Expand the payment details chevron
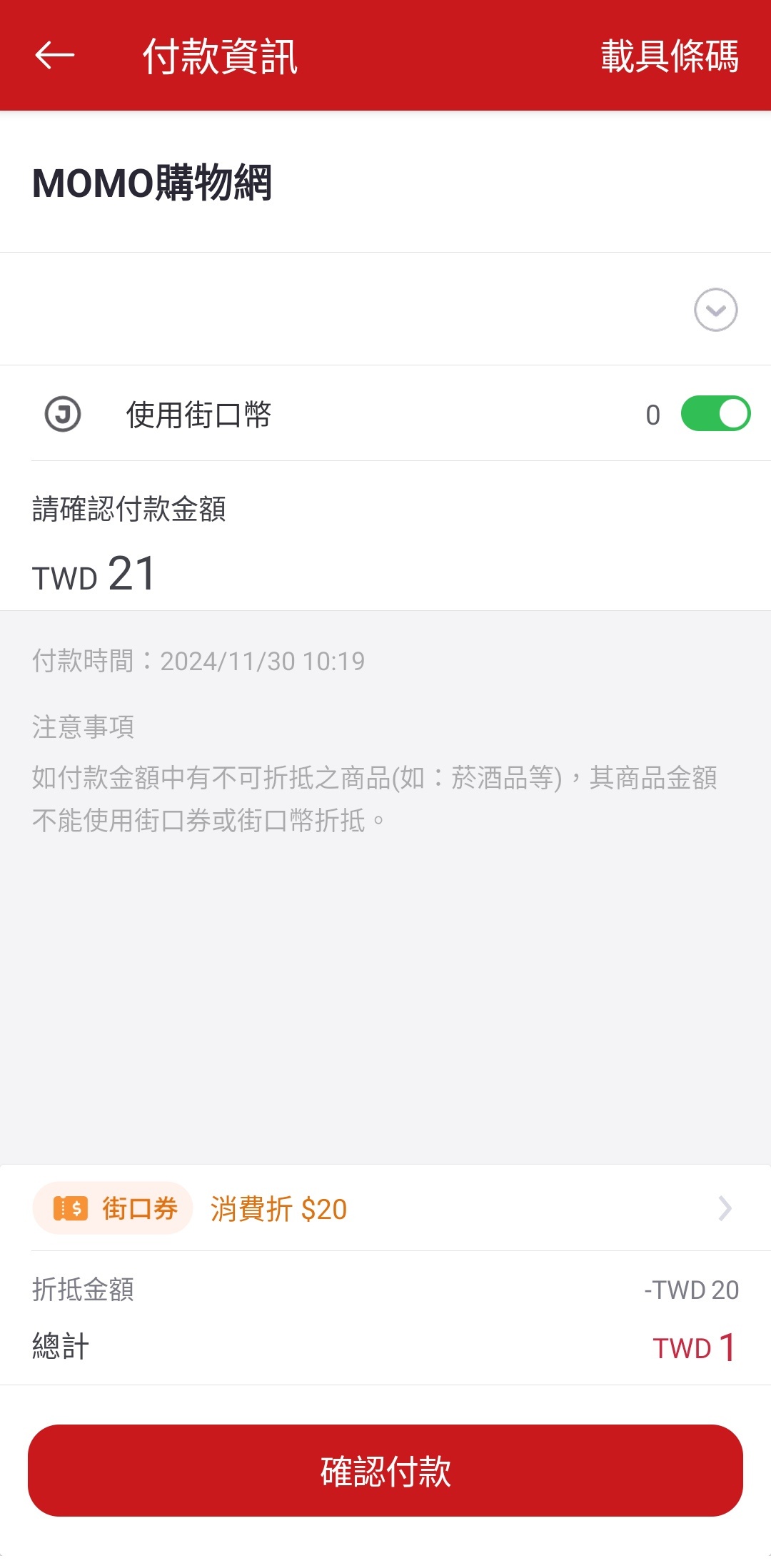The width and height of the screenshot is (771, 1568). [715, 310]
